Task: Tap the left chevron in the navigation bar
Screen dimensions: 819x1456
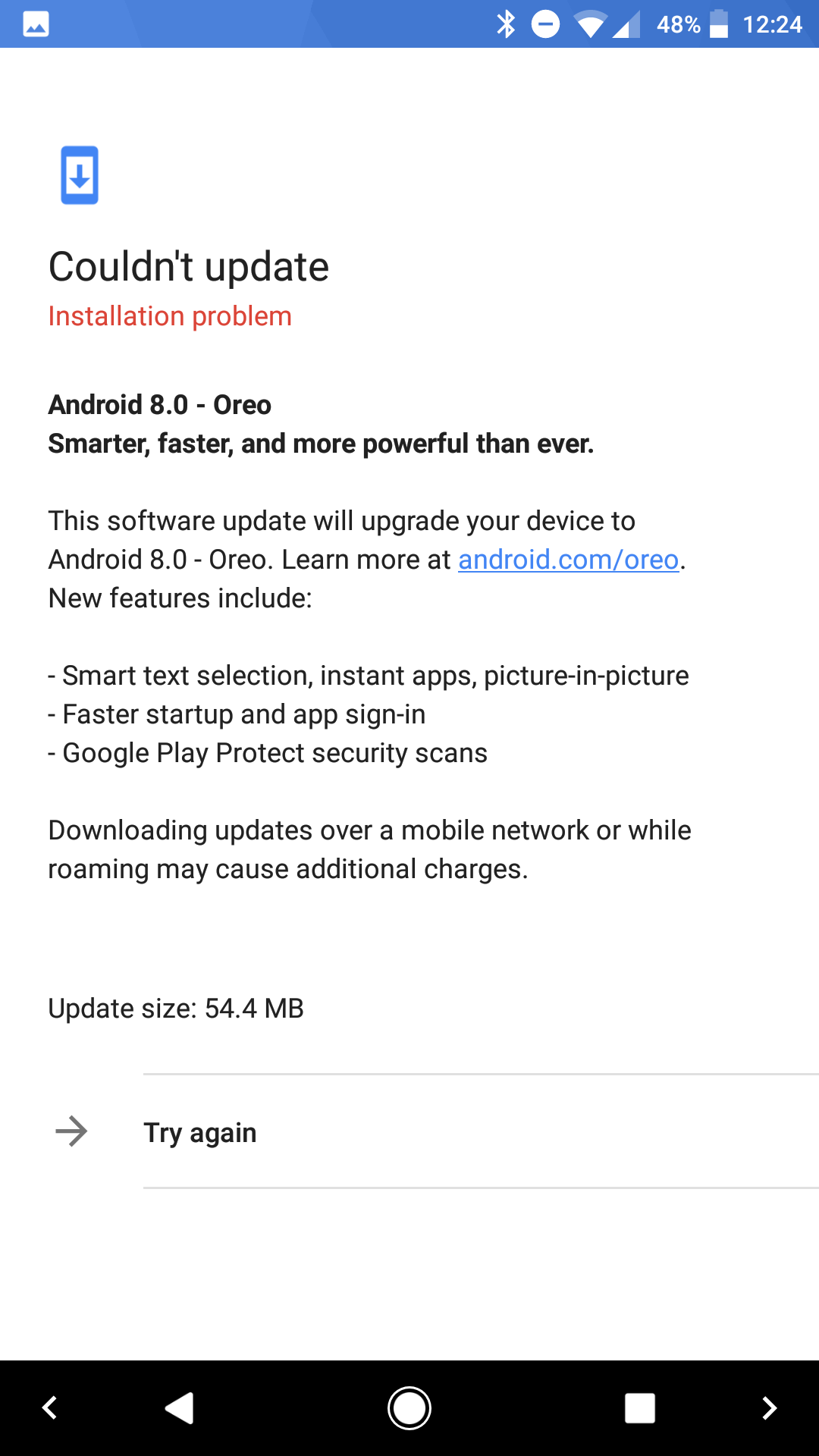Action: coord(49,1407)
